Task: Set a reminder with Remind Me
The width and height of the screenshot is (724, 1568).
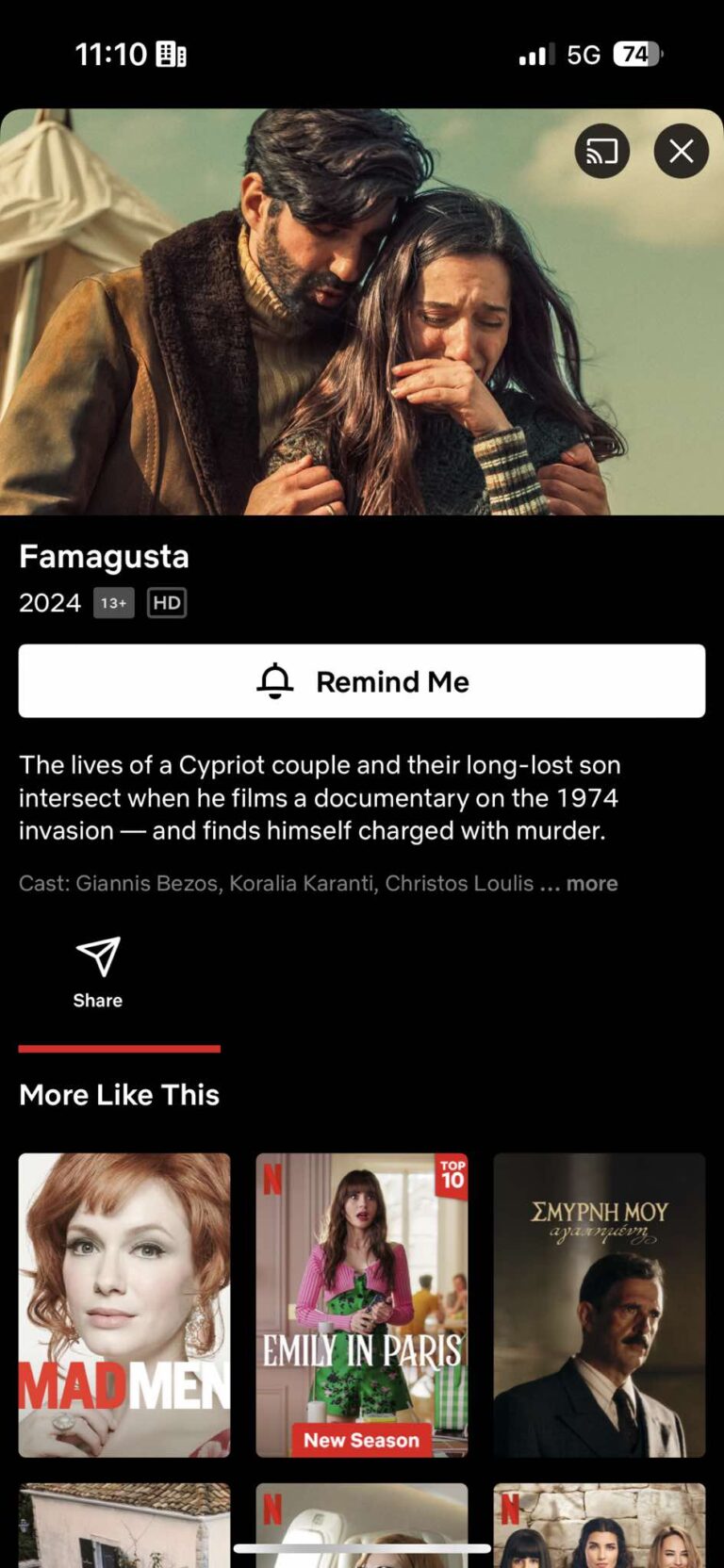Action: pyautogui.click(x=362, y=681)
